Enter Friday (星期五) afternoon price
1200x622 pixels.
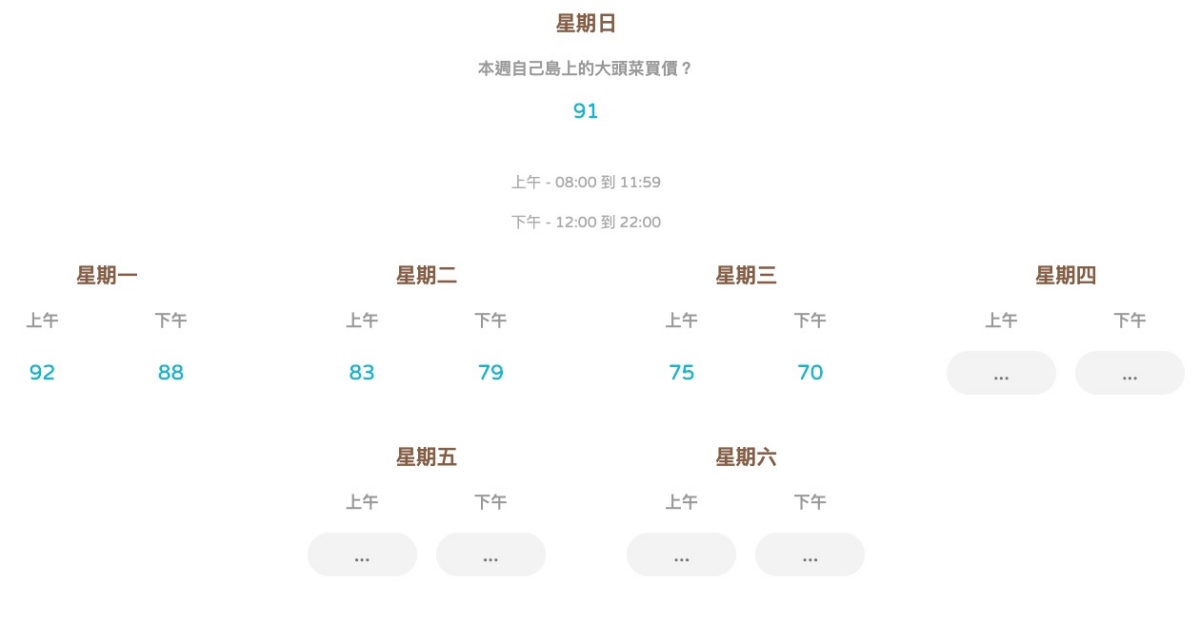click(491, 555)
